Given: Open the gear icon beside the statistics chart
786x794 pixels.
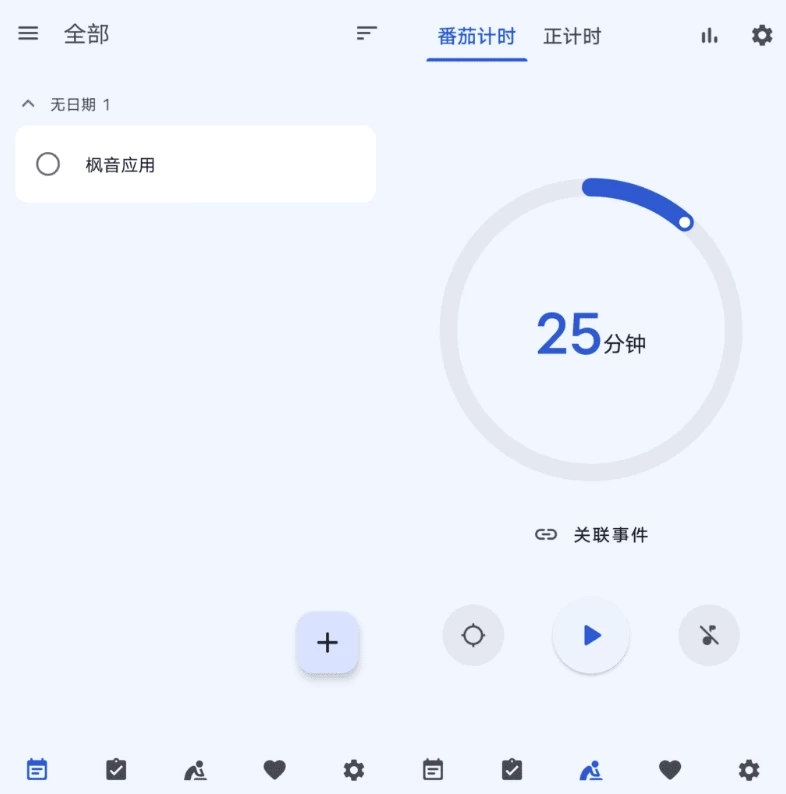Looking at the screenshot, I should [762, 36].
